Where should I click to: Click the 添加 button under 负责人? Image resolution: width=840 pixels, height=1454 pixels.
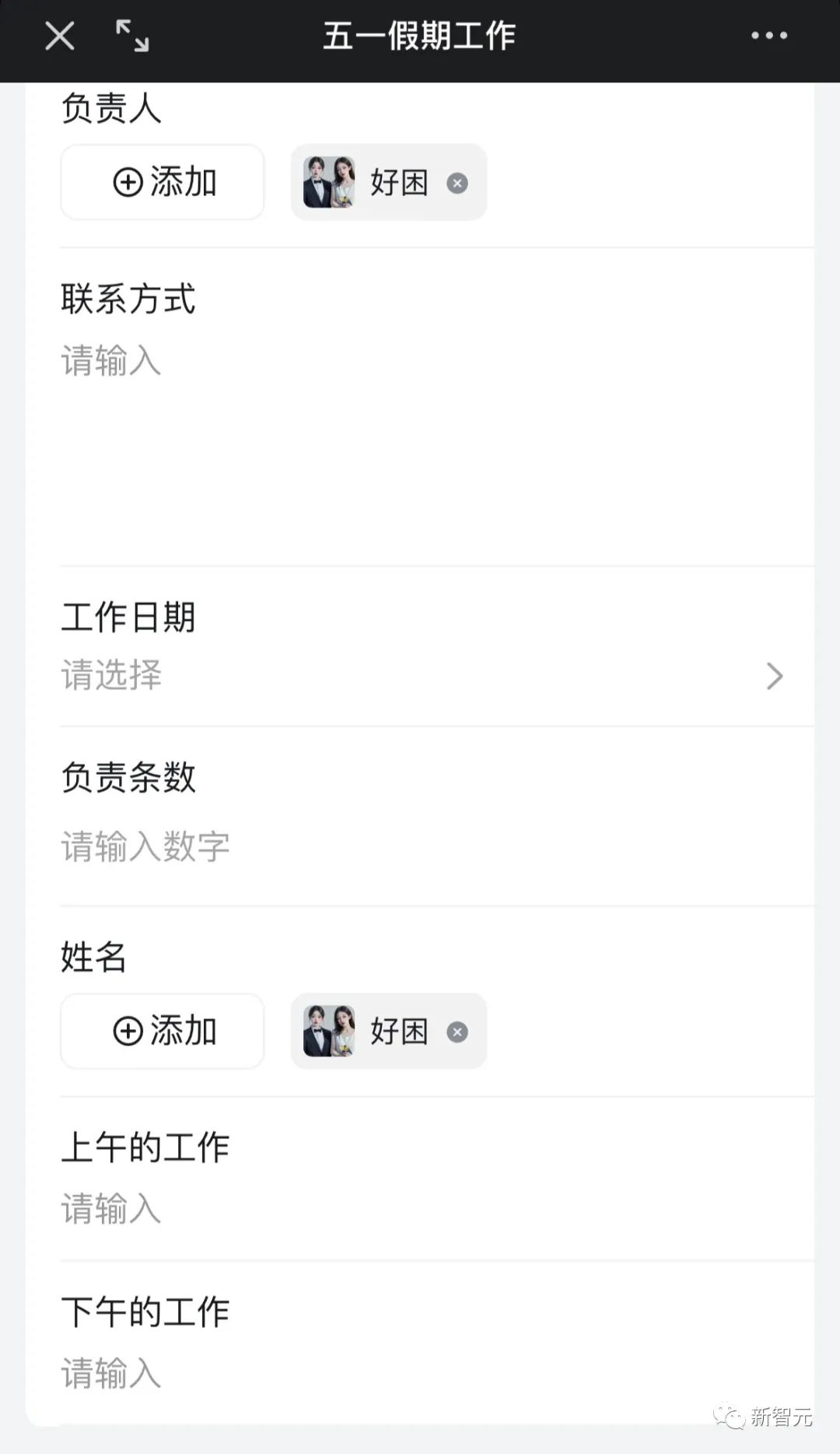coord(162,182)
